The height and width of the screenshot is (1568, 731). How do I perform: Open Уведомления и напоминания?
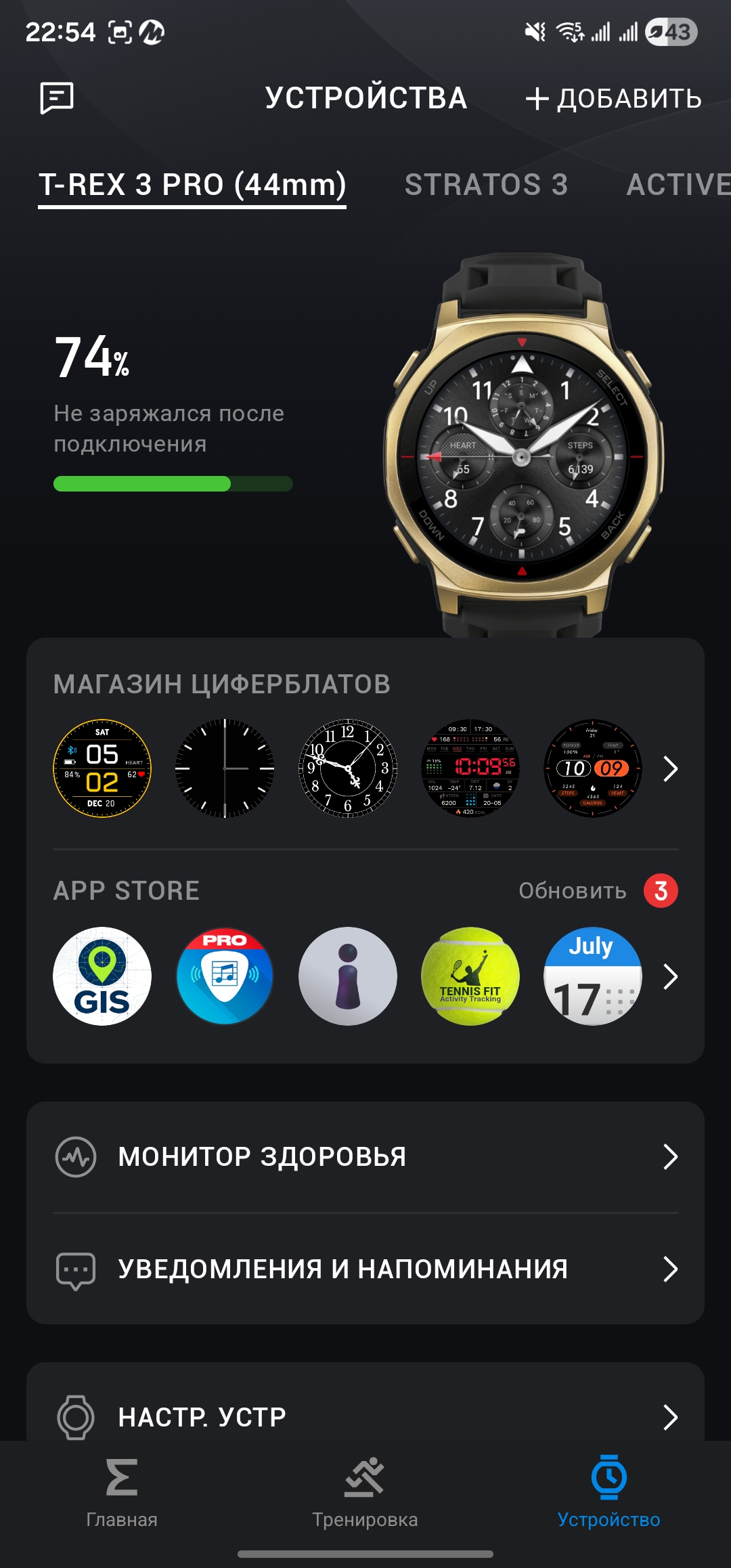tap(365, 1269)
